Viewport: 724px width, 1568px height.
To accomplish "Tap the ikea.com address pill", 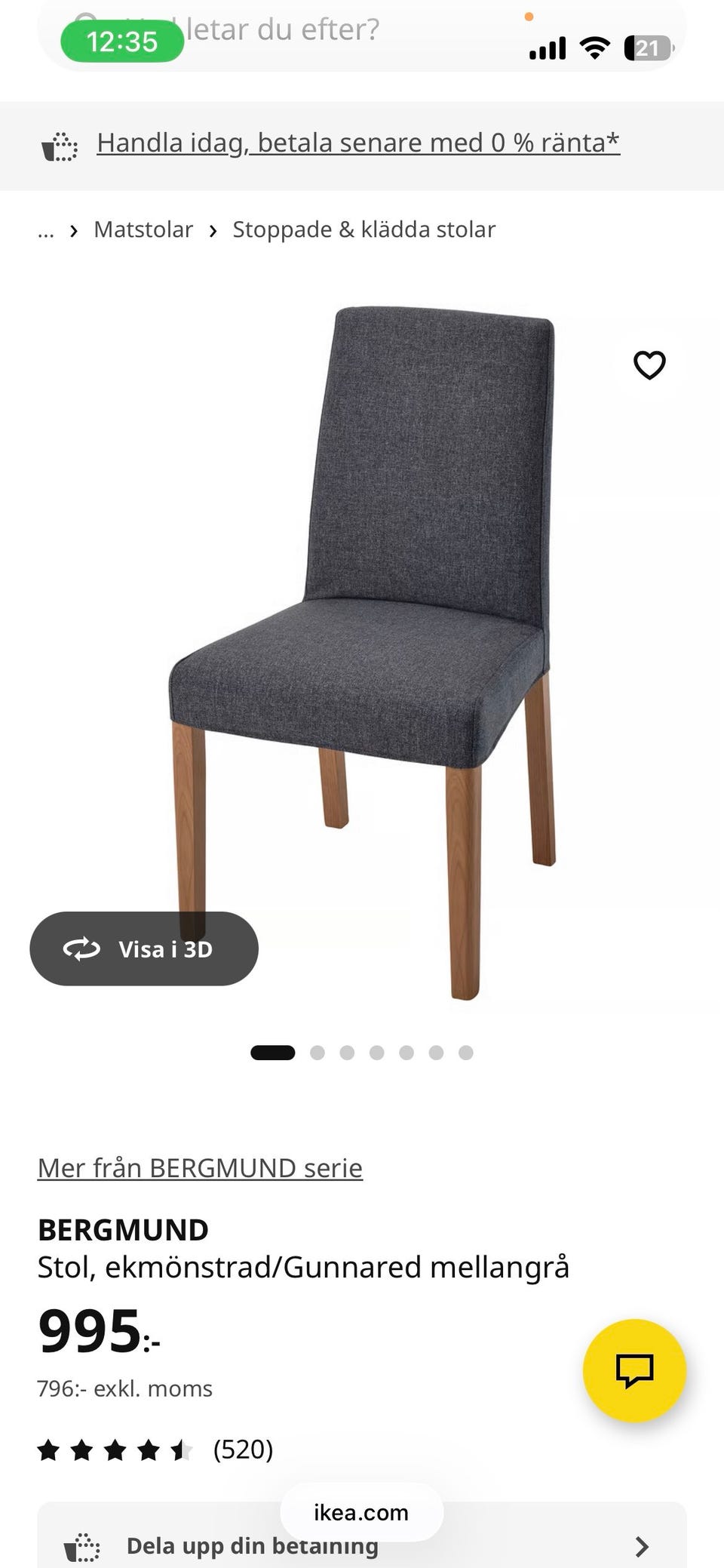I will click(x=361, y=1512).
